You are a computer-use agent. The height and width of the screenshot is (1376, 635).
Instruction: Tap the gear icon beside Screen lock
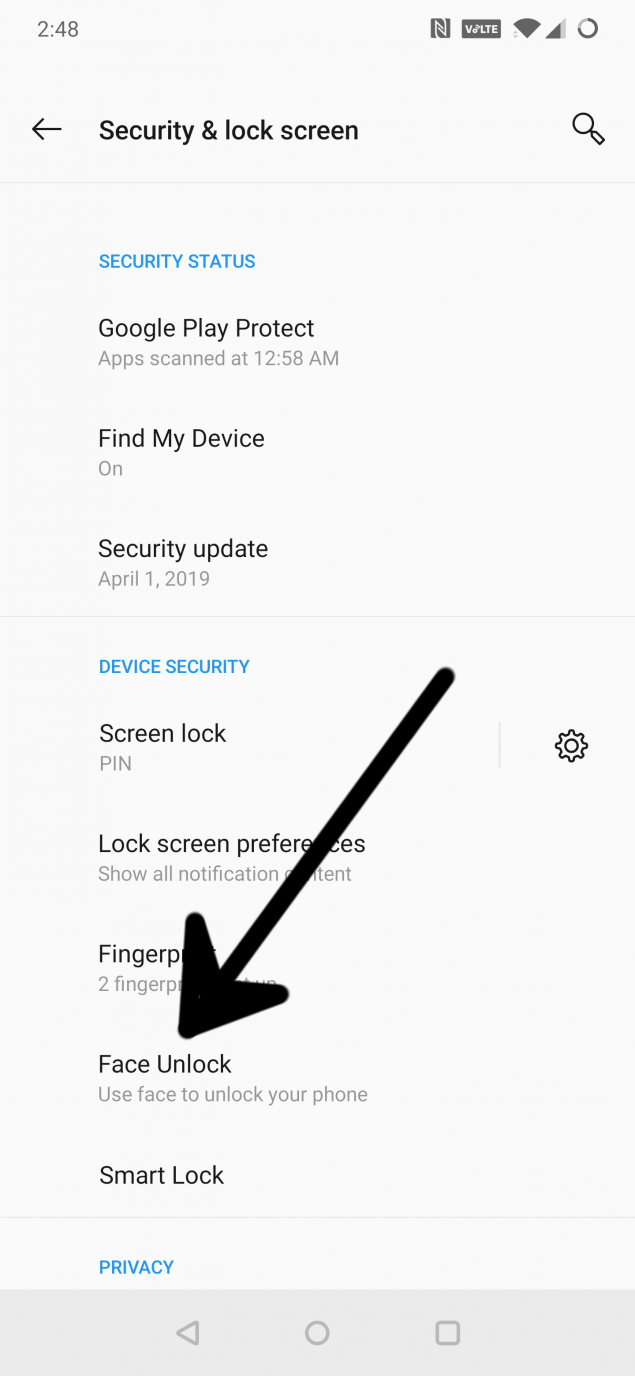click(x=571, y=746)
